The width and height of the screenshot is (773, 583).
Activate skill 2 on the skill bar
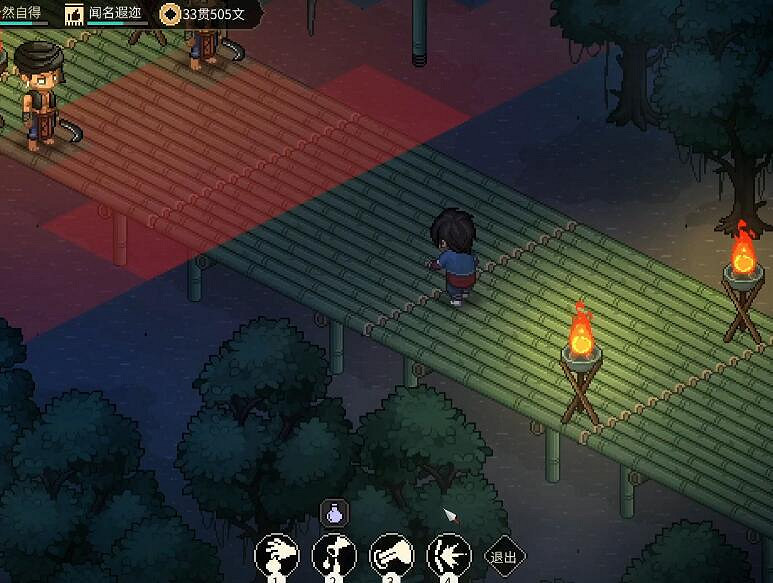[x=334, y=557]
